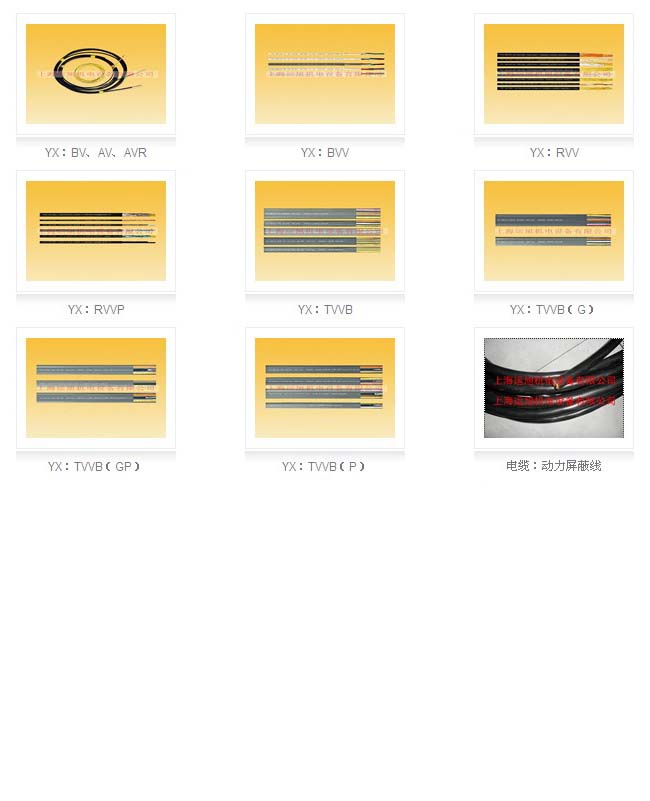This screenshot has height=801, width=650.
Task: Select the YX: RVVP cable product
Action: (96, 231)
